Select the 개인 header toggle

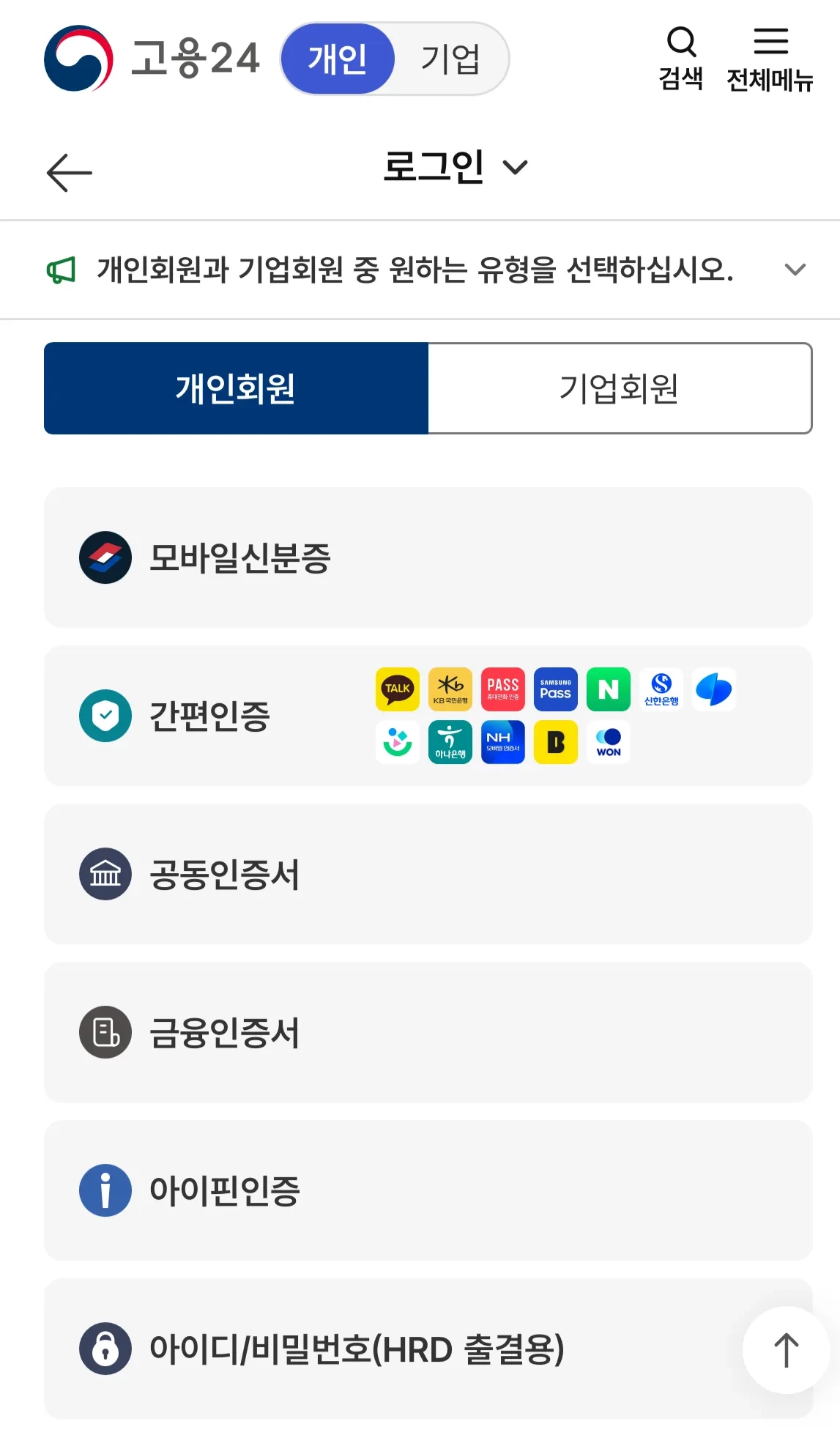(338, 59)
